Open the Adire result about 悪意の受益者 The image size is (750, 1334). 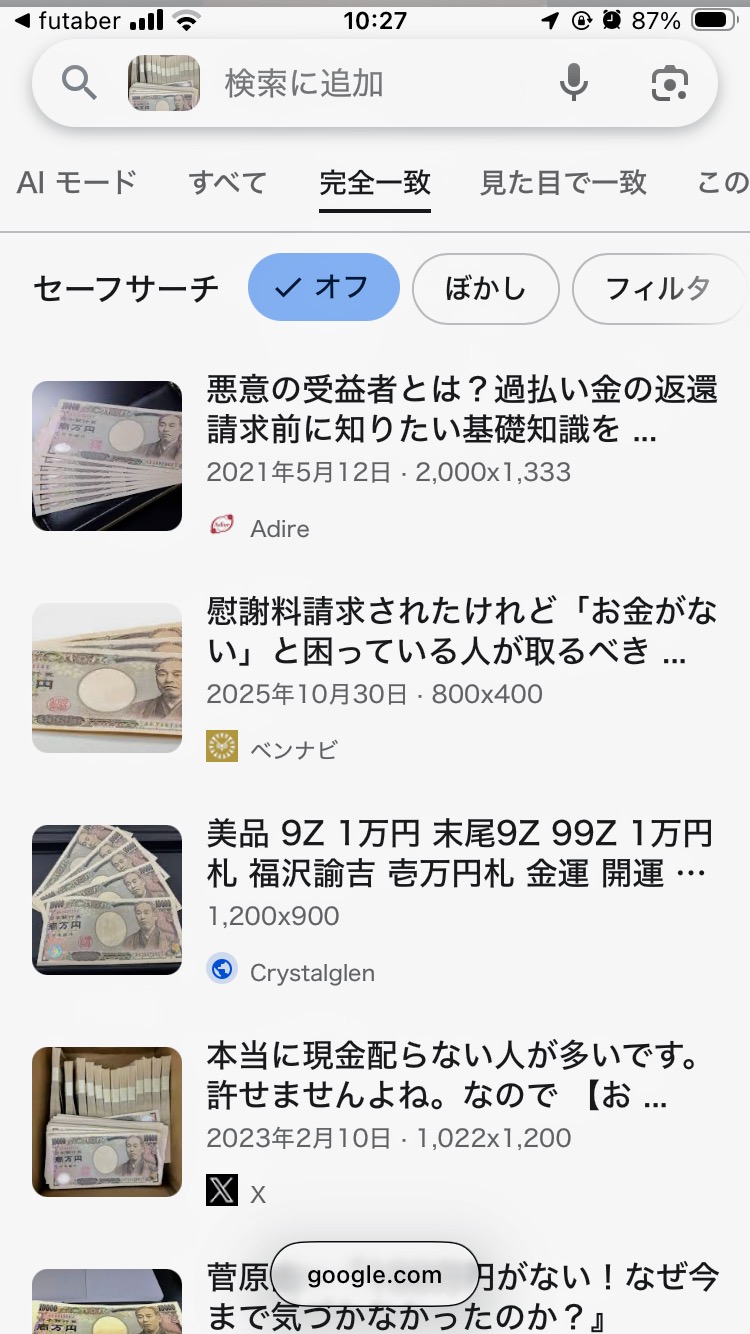pyautogui.click(x=461, y=410)
